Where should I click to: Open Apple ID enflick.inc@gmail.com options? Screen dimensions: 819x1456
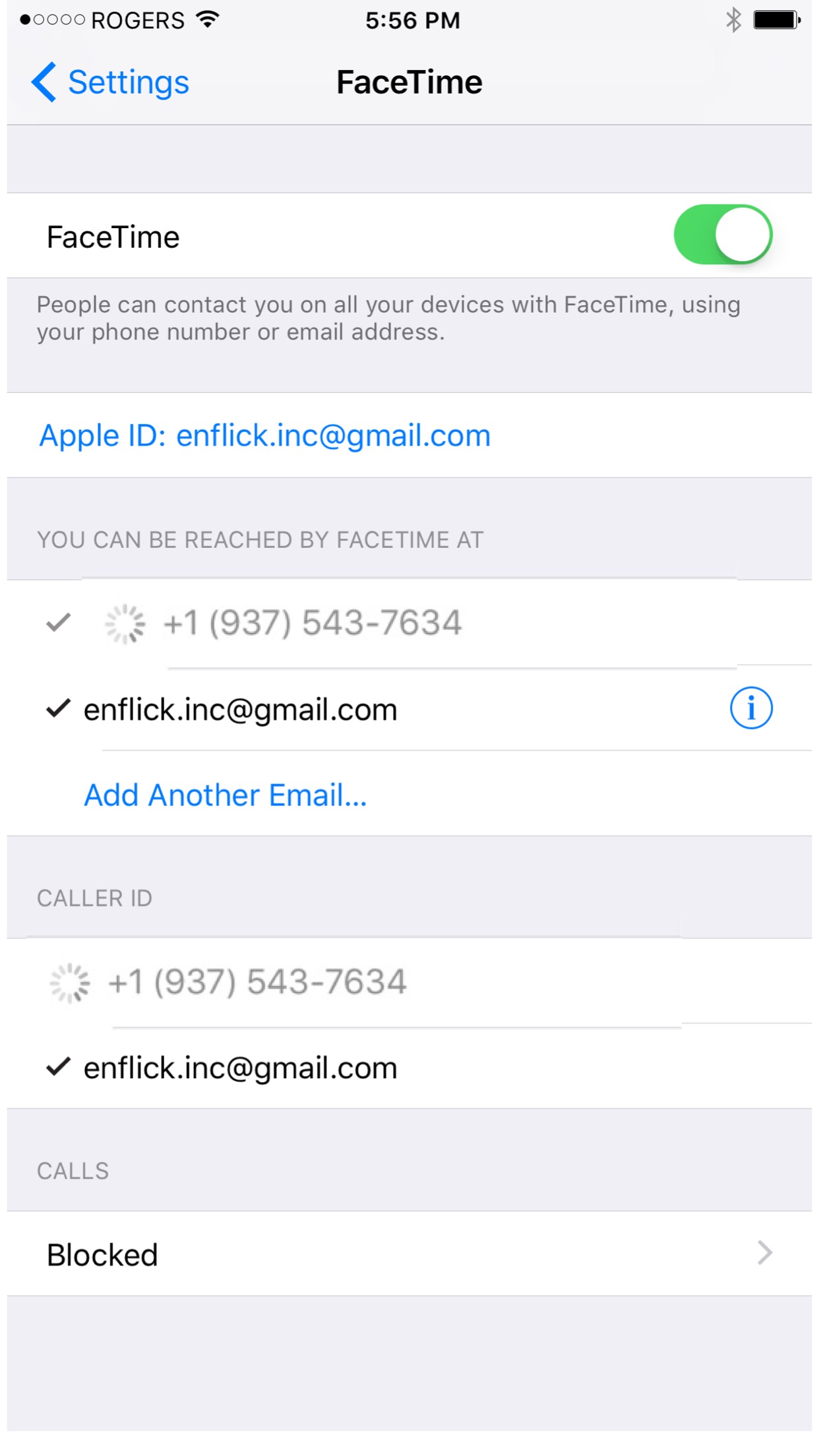coord(264,436)
